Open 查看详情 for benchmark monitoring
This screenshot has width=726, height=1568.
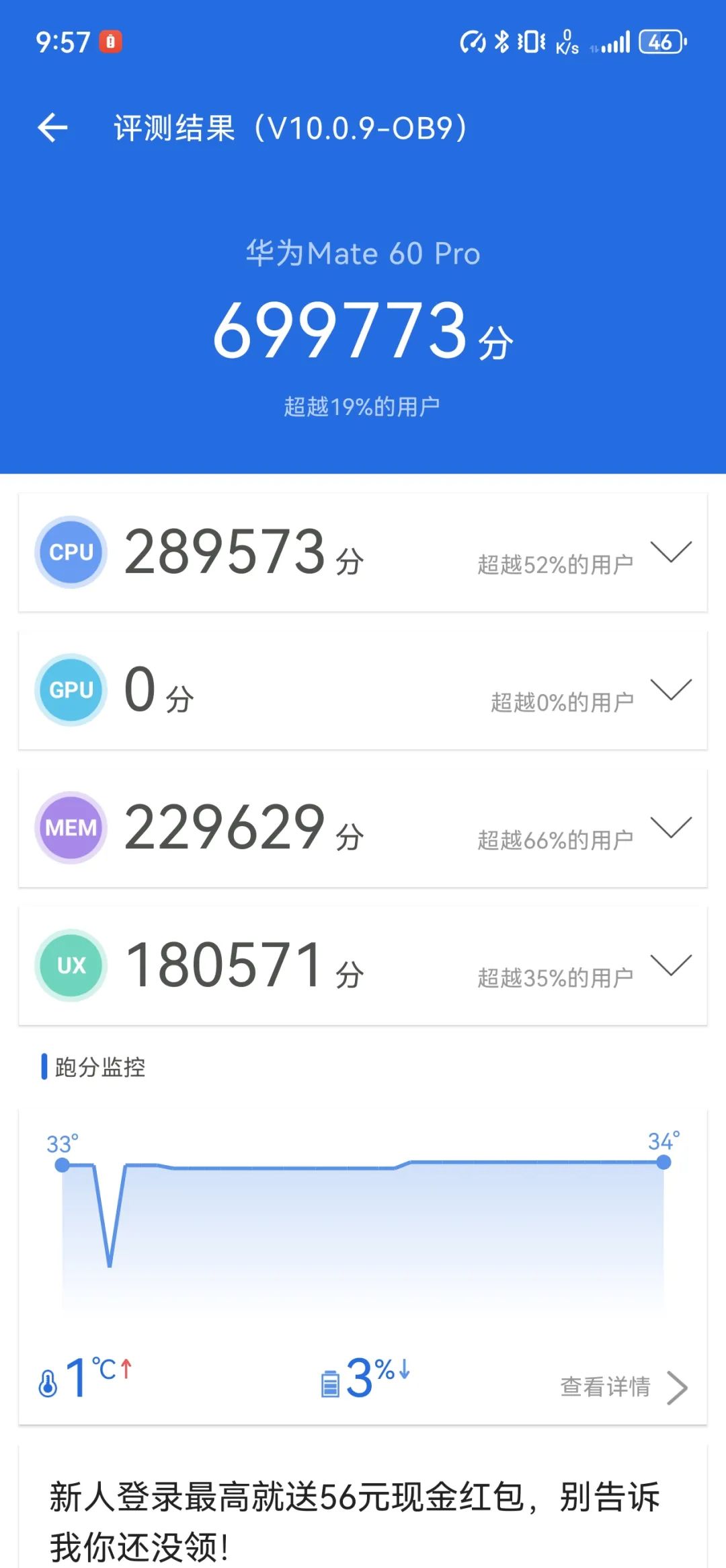click(623, 1387)
